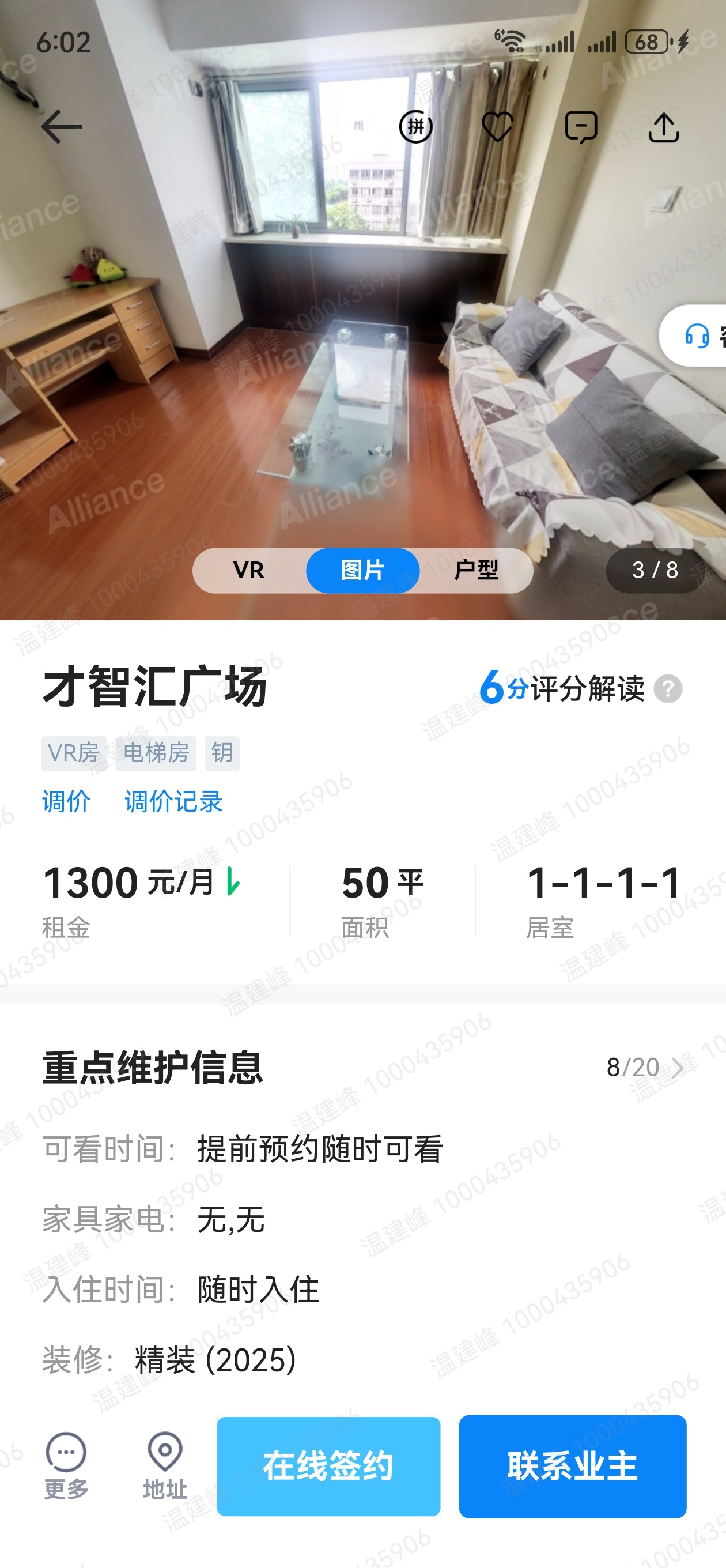The height and width of the screenshot is (1568, 726).
Task: Contact the owner via 联系业主
Action: tap(573, 1466)
